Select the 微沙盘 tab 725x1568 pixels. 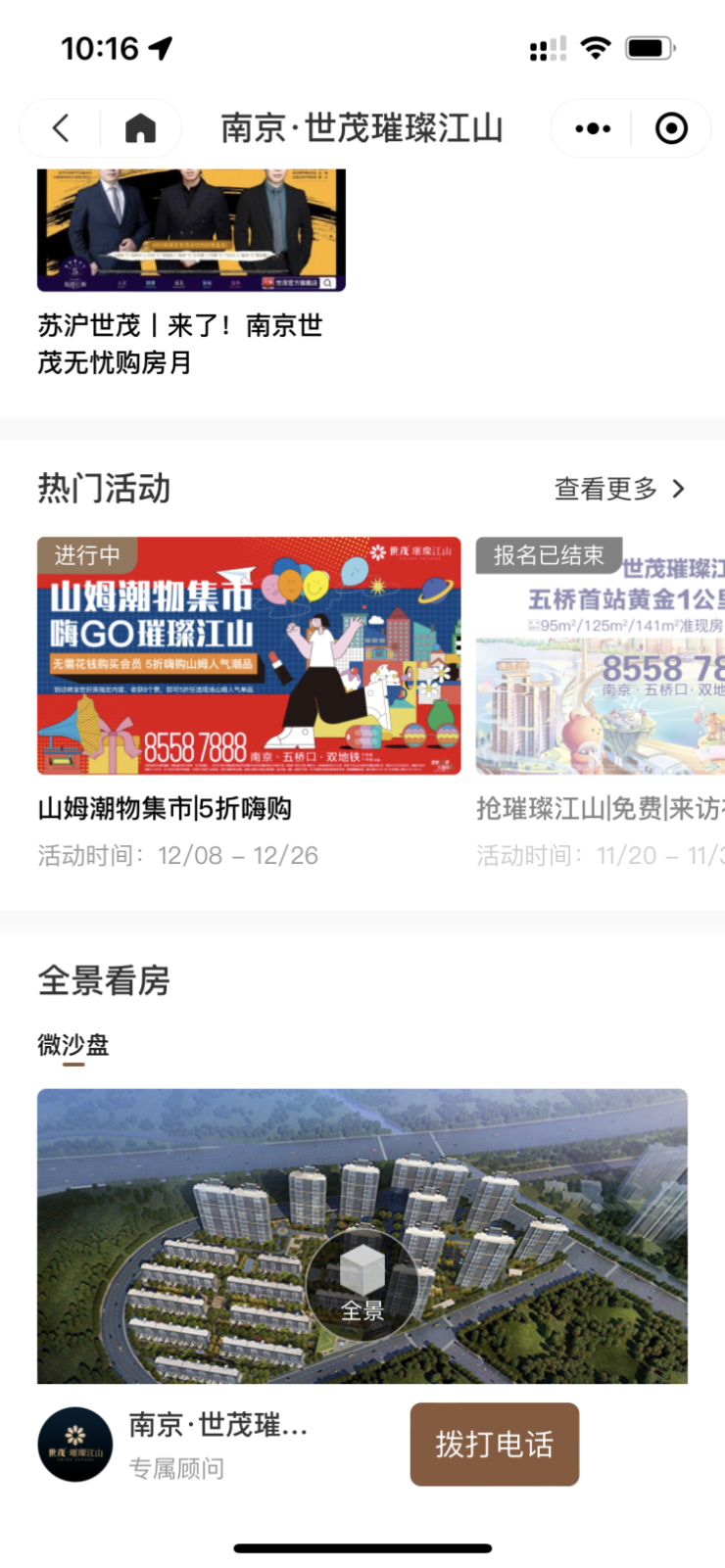[x=73, y=1046]
